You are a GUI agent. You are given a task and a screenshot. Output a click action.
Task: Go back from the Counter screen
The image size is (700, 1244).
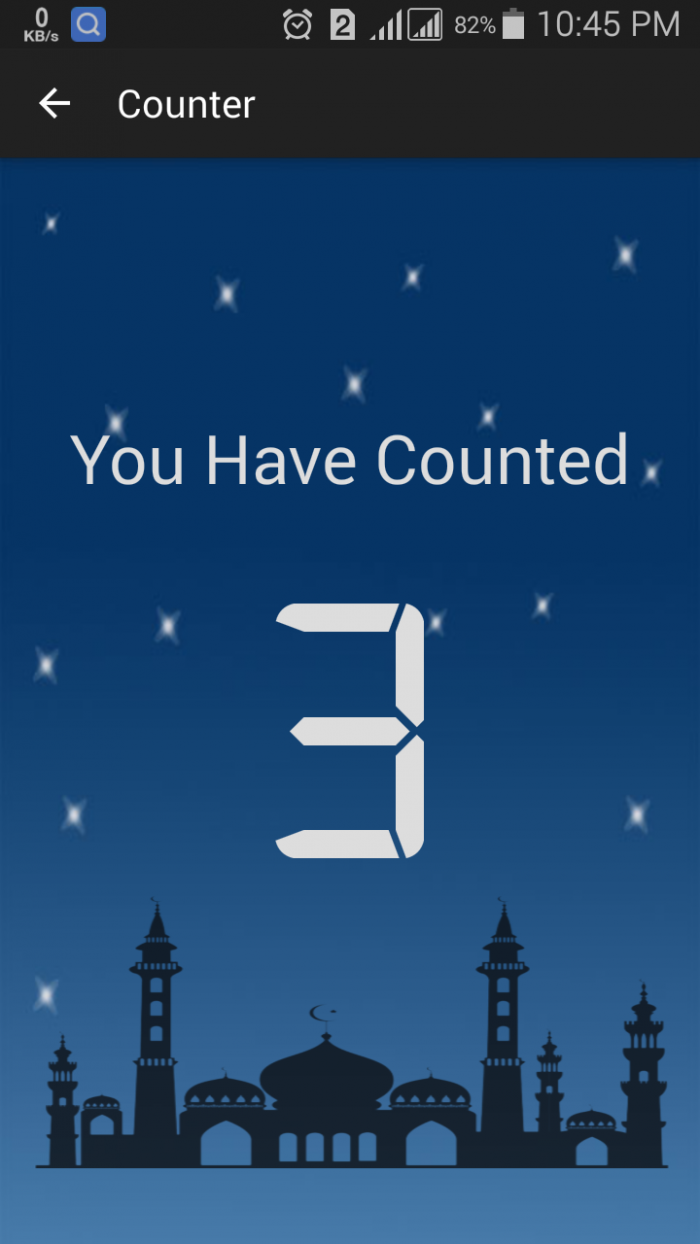coord(54,104)
